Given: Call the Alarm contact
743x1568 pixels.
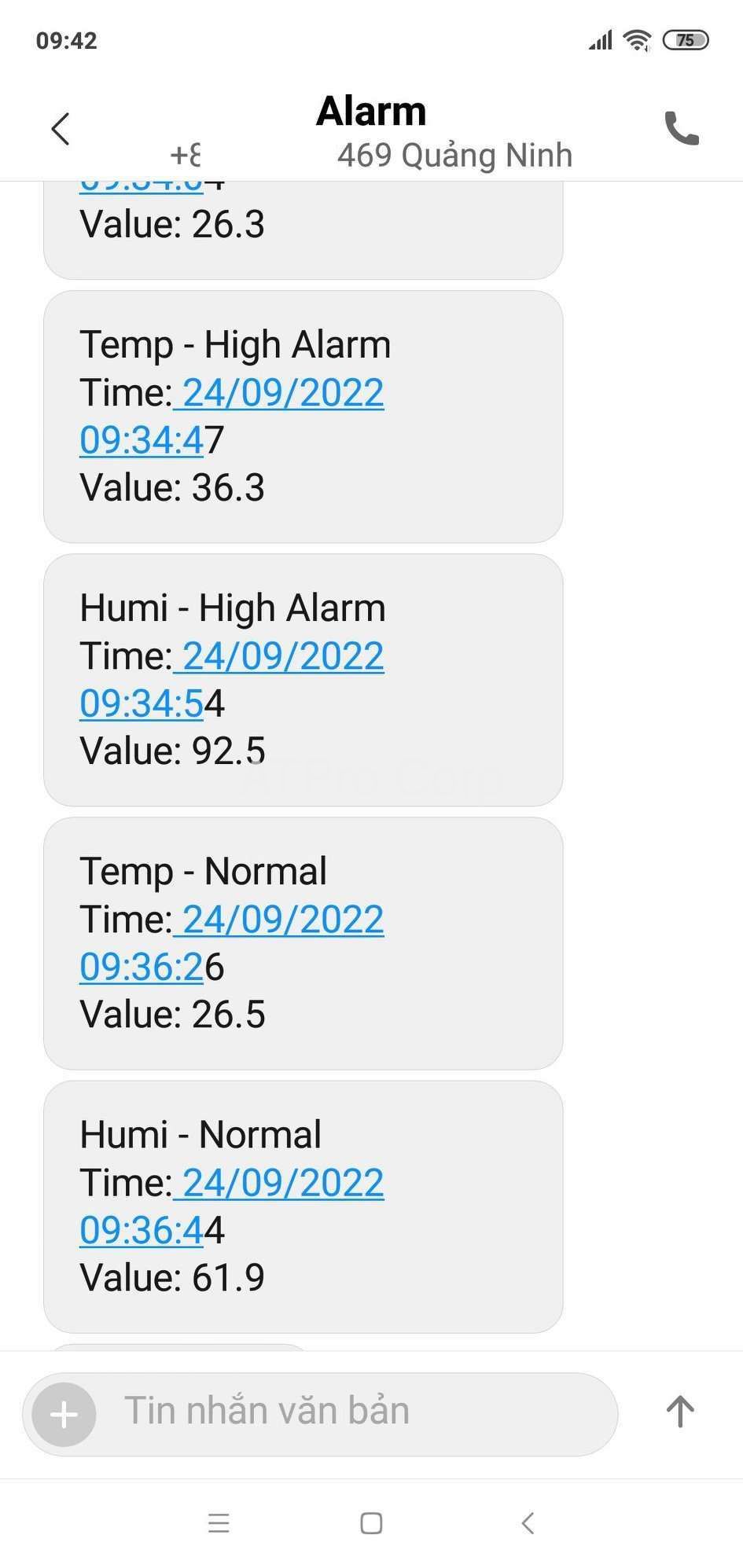Looking at the screenshot, I should pyautogui.click(x=681, y=128).
